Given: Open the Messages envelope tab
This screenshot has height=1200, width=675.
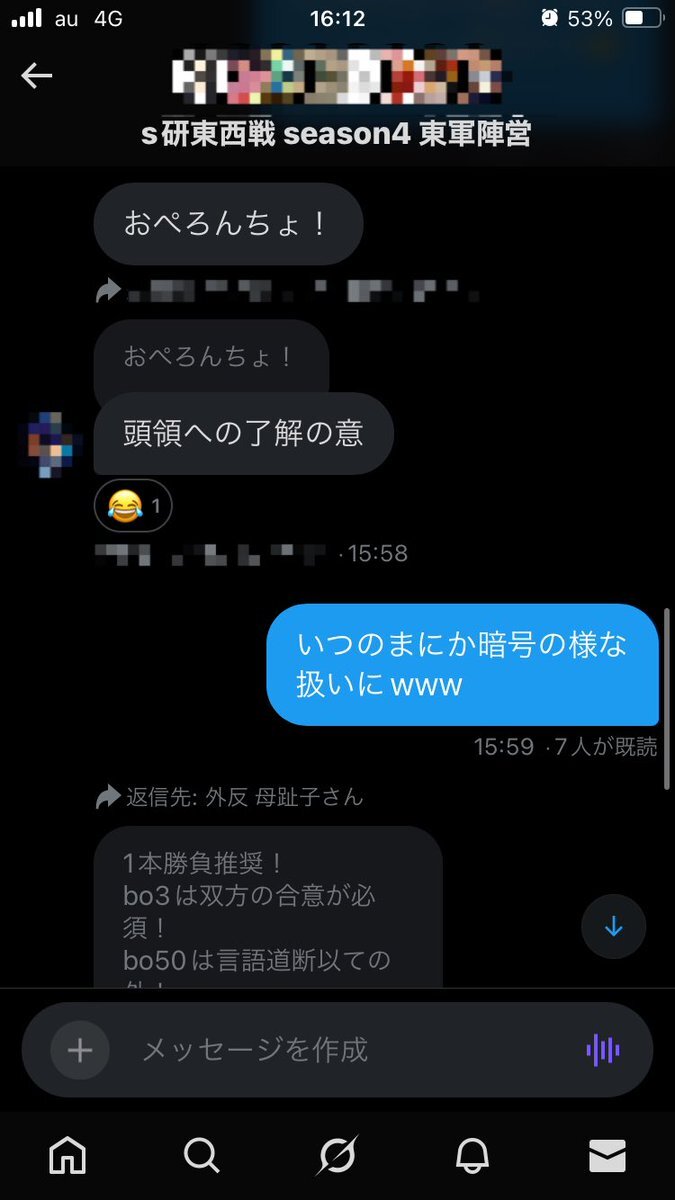Looking at the screenshot, I should pyautogui.click(x=607, y=1156).
